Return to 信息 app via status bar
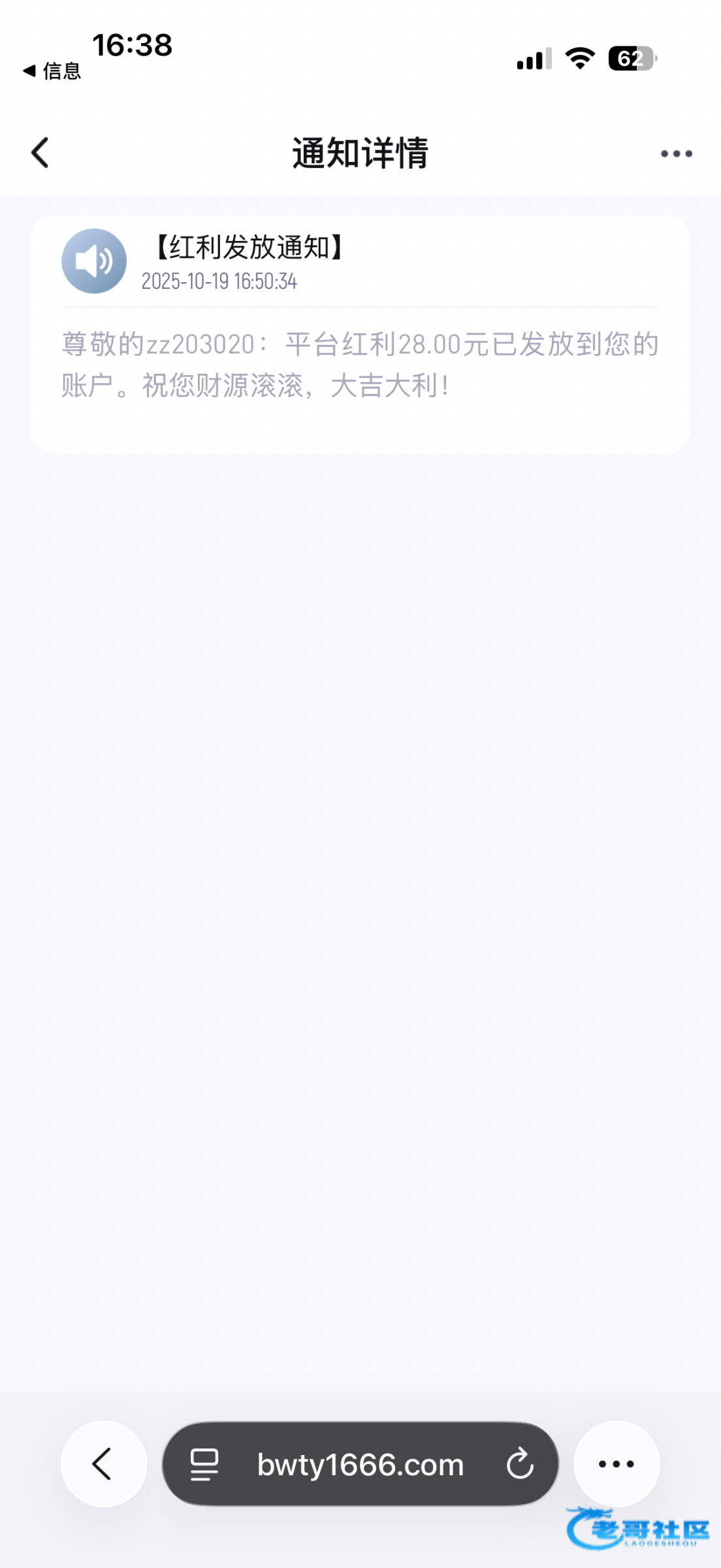 (x=52, y=71)
